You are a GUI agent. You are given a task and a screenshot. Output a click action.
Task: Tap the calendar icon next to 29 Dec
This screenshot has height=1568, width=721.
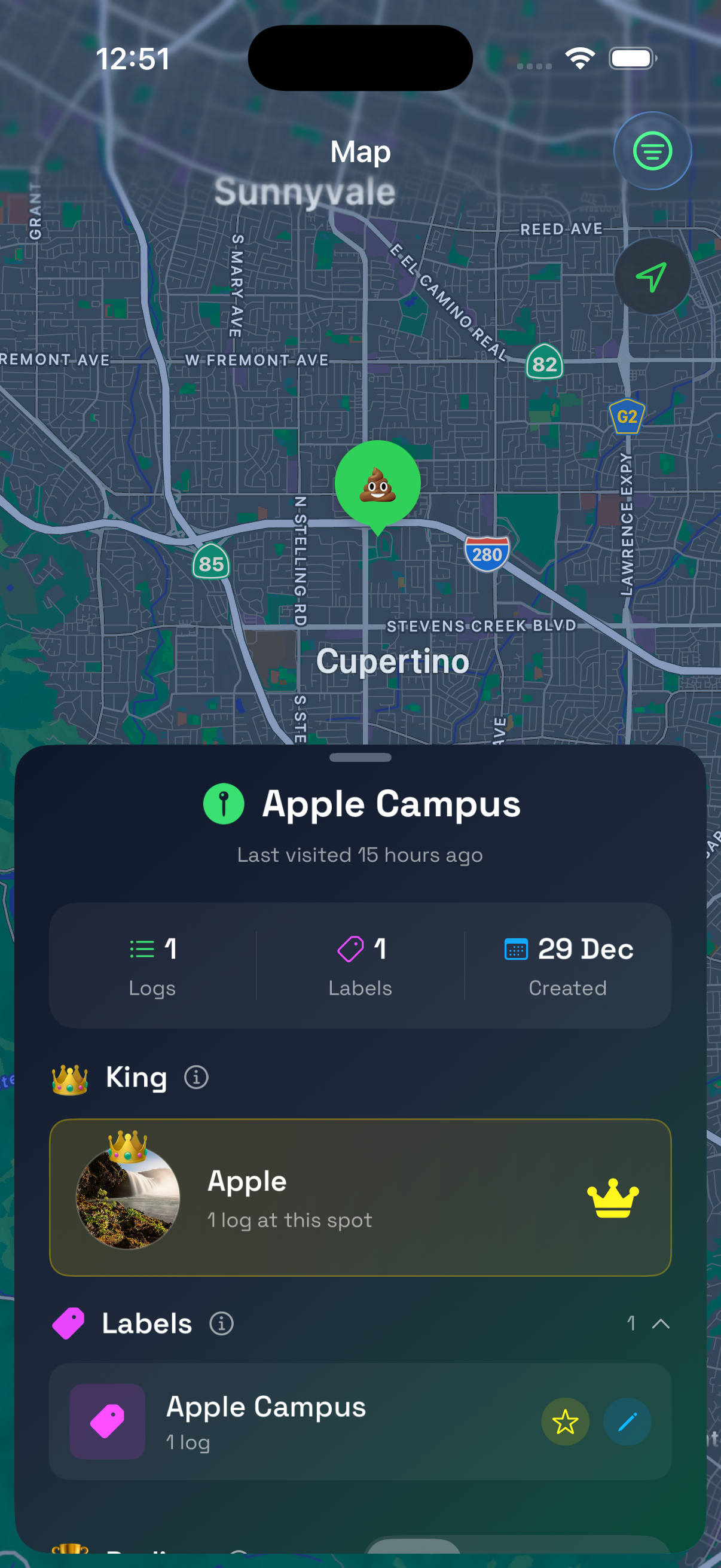point(517,949)
